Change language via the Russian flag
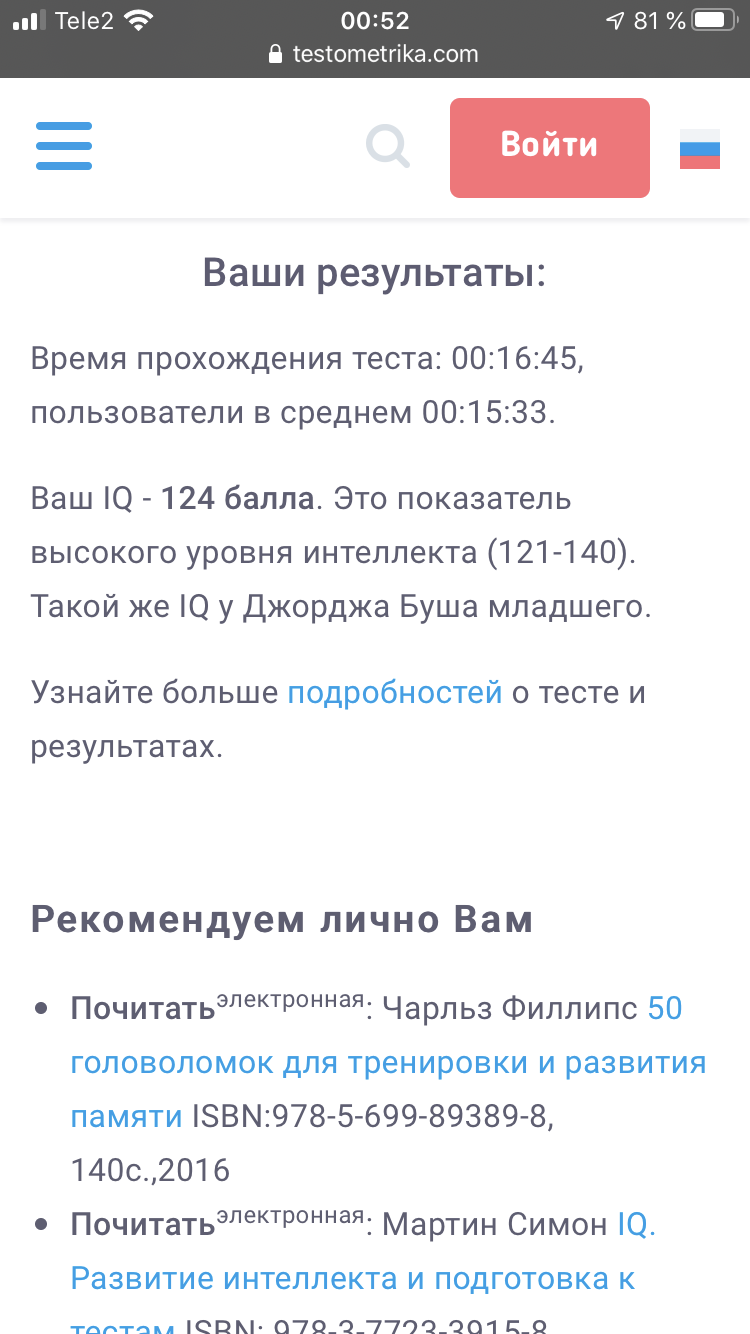 click(x=699, y=149)
